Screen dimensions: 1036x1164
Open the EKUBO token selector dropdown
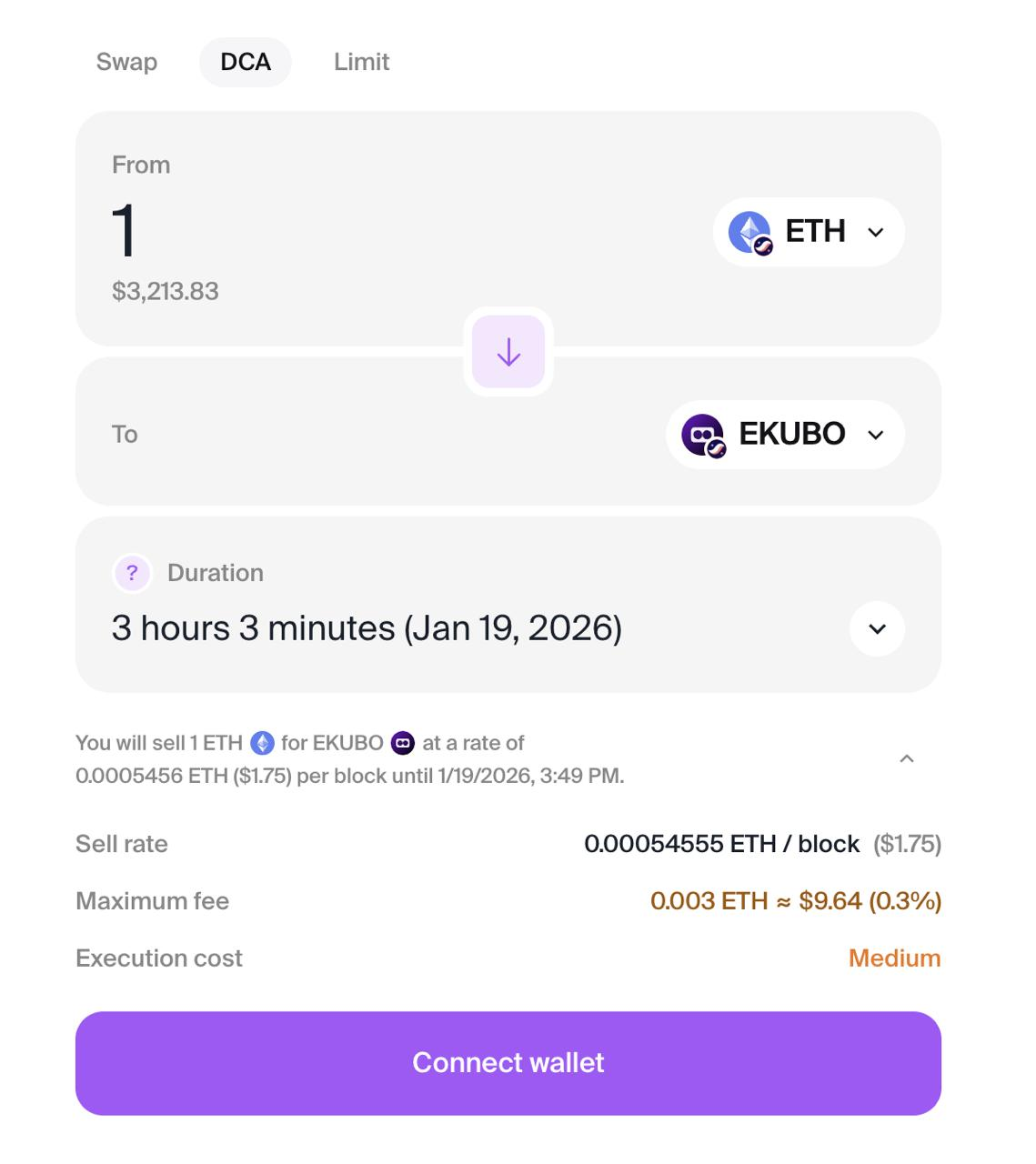coord(875,435)
